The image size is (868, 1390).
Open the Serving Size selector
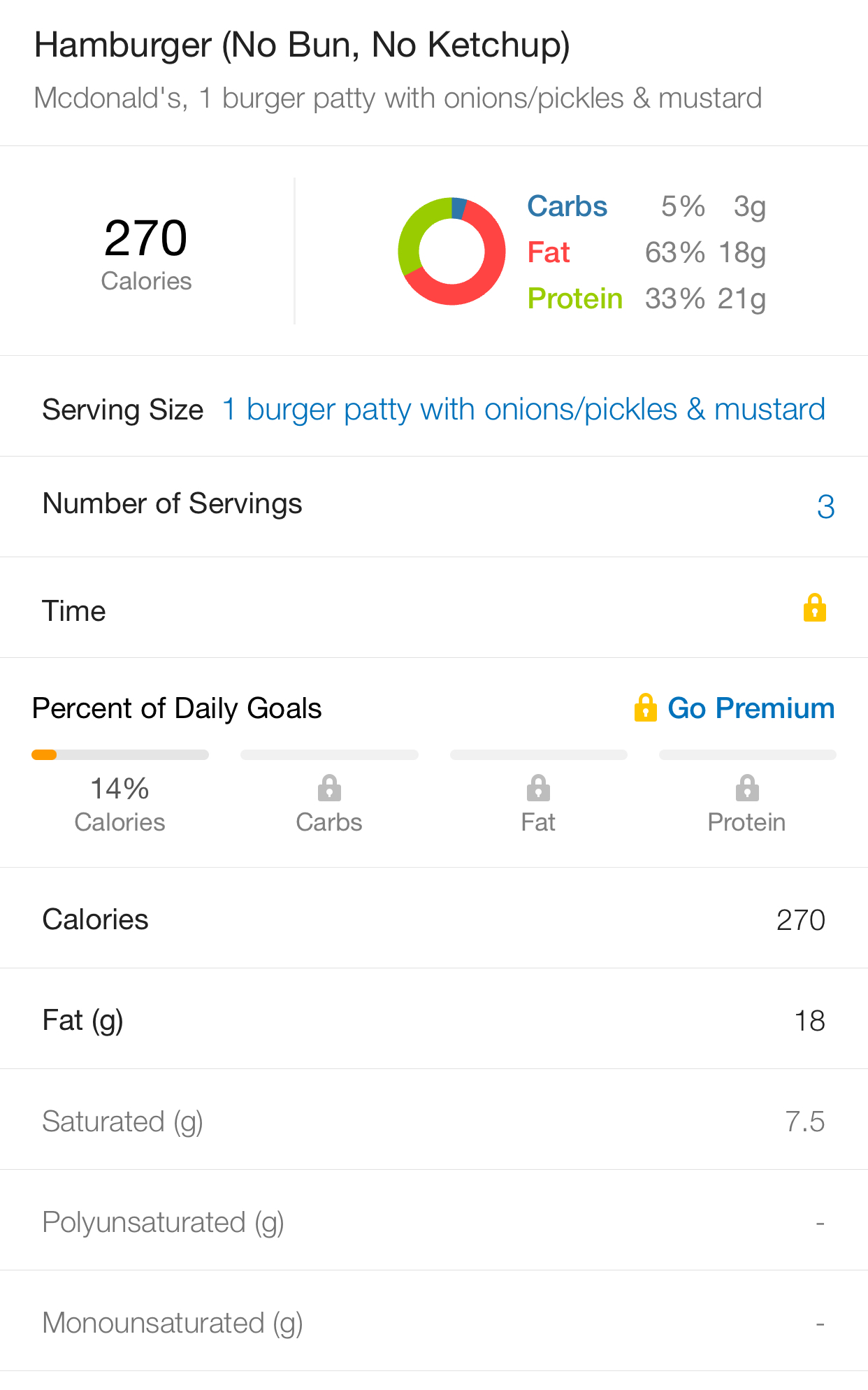pyautogui.click(x=523, y=409)
